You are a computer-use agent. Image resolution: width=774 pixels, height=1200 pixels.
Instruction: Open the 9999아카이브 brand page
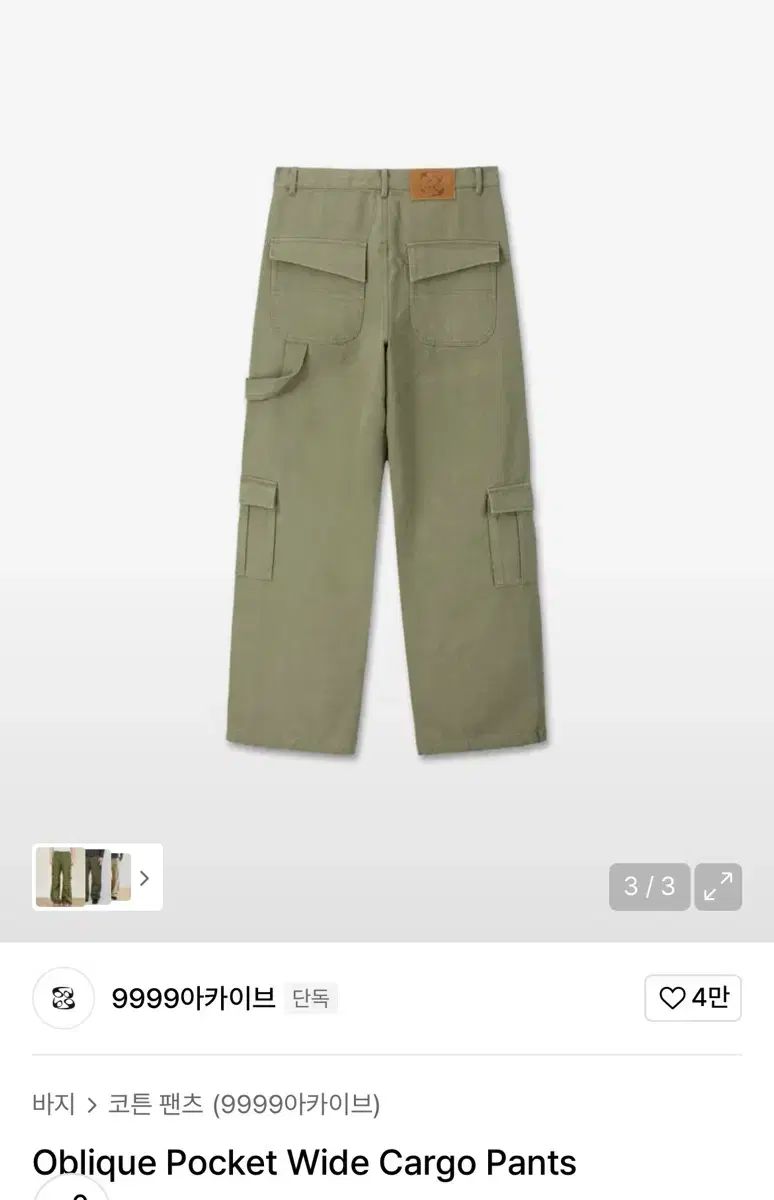pyautogui.click(x=193, y=998)
